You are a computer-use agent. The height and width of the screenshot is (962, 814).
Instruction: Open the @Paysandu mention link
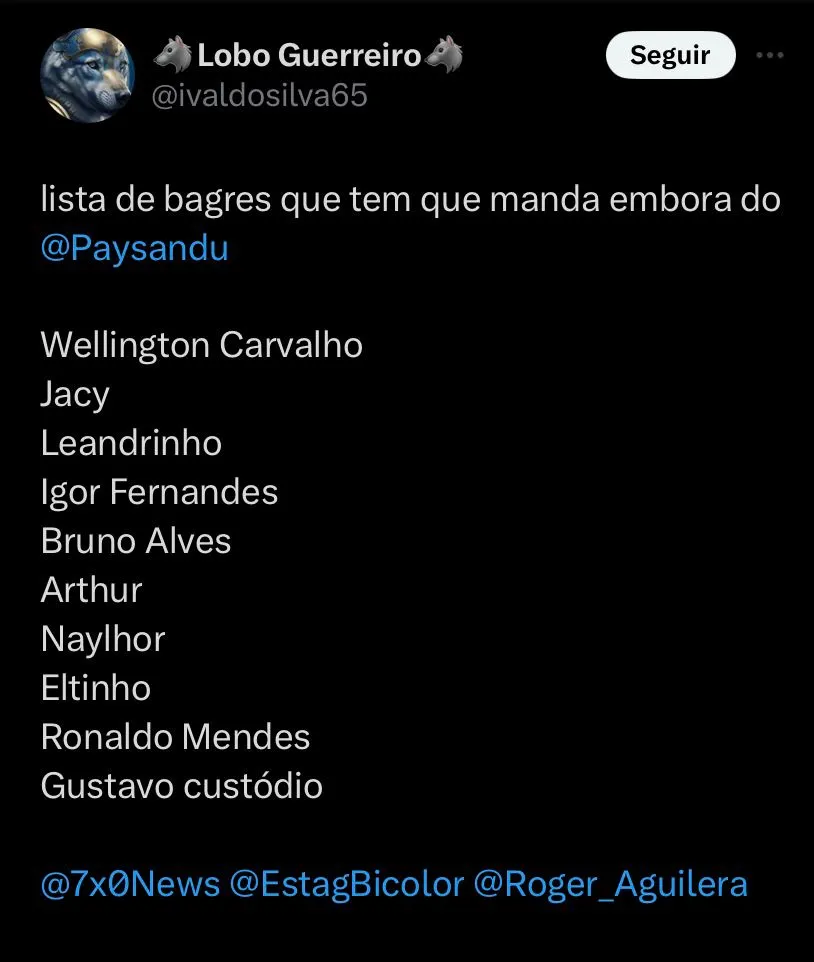134,248
